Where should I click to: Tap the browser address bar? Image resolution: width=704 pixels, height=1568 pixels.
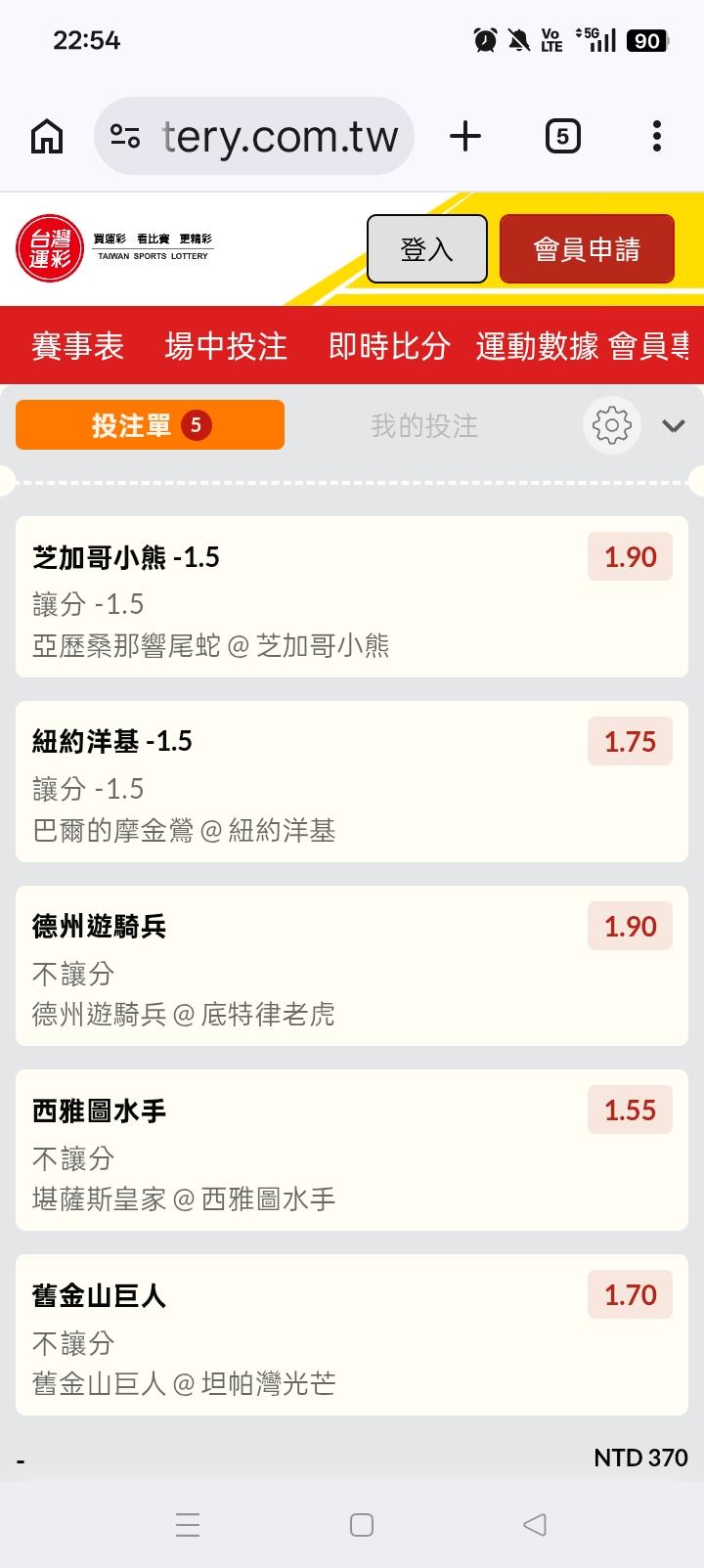tap(254, 136)
